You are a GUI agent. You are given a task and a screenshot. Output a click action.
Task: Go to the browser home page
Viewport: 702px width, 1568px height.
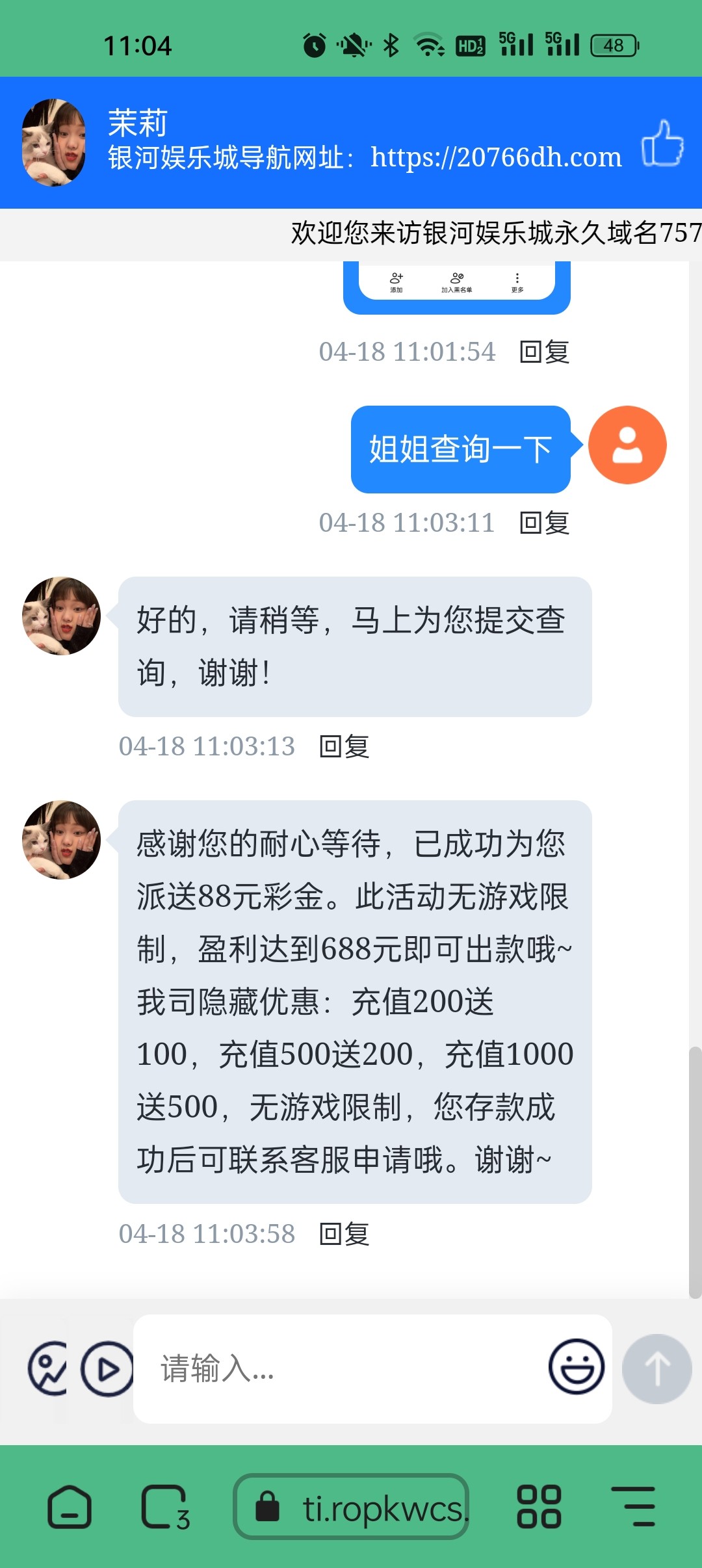coord(70,1506)
